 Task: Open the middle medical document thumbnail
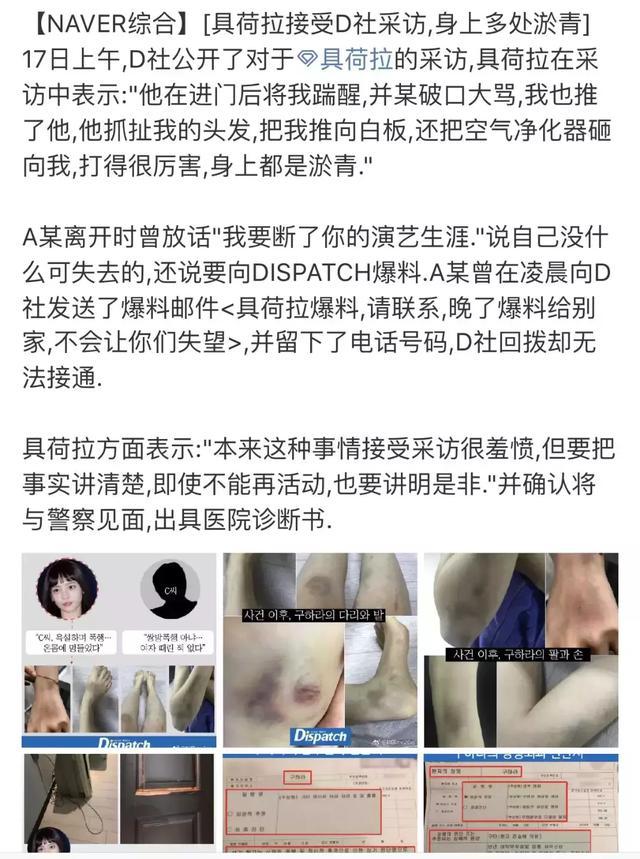319,806
